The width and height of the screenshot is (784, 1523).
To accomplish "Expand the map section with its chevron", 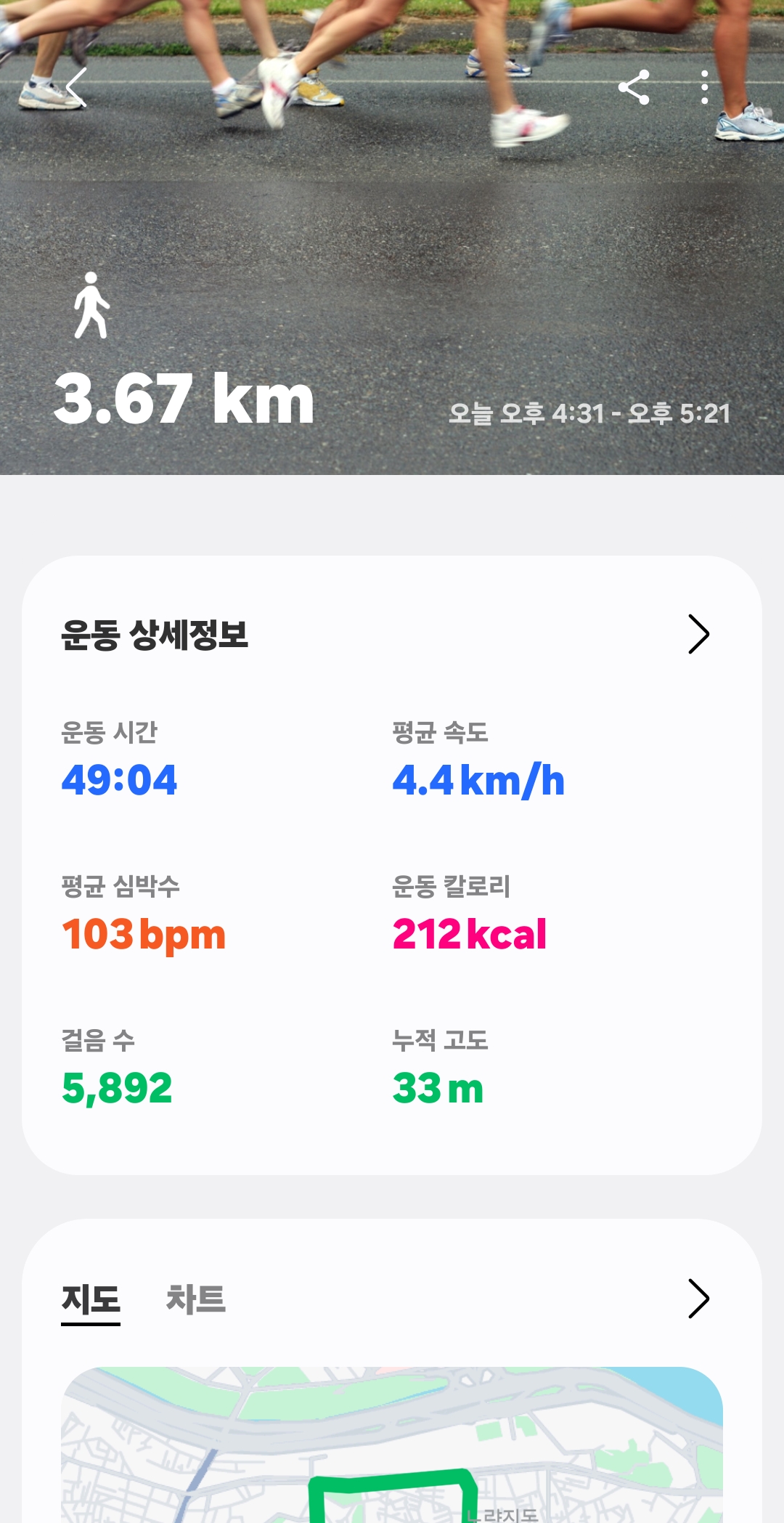I will [698, 1299].
